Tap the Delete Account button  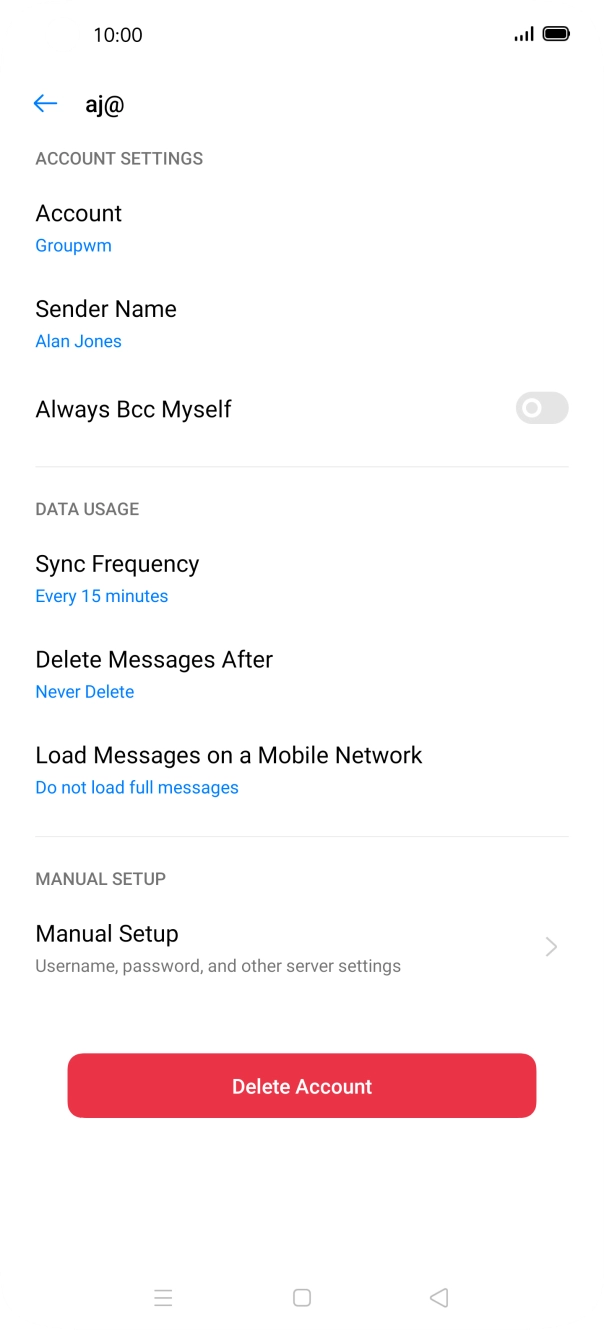pos(302,1086)
